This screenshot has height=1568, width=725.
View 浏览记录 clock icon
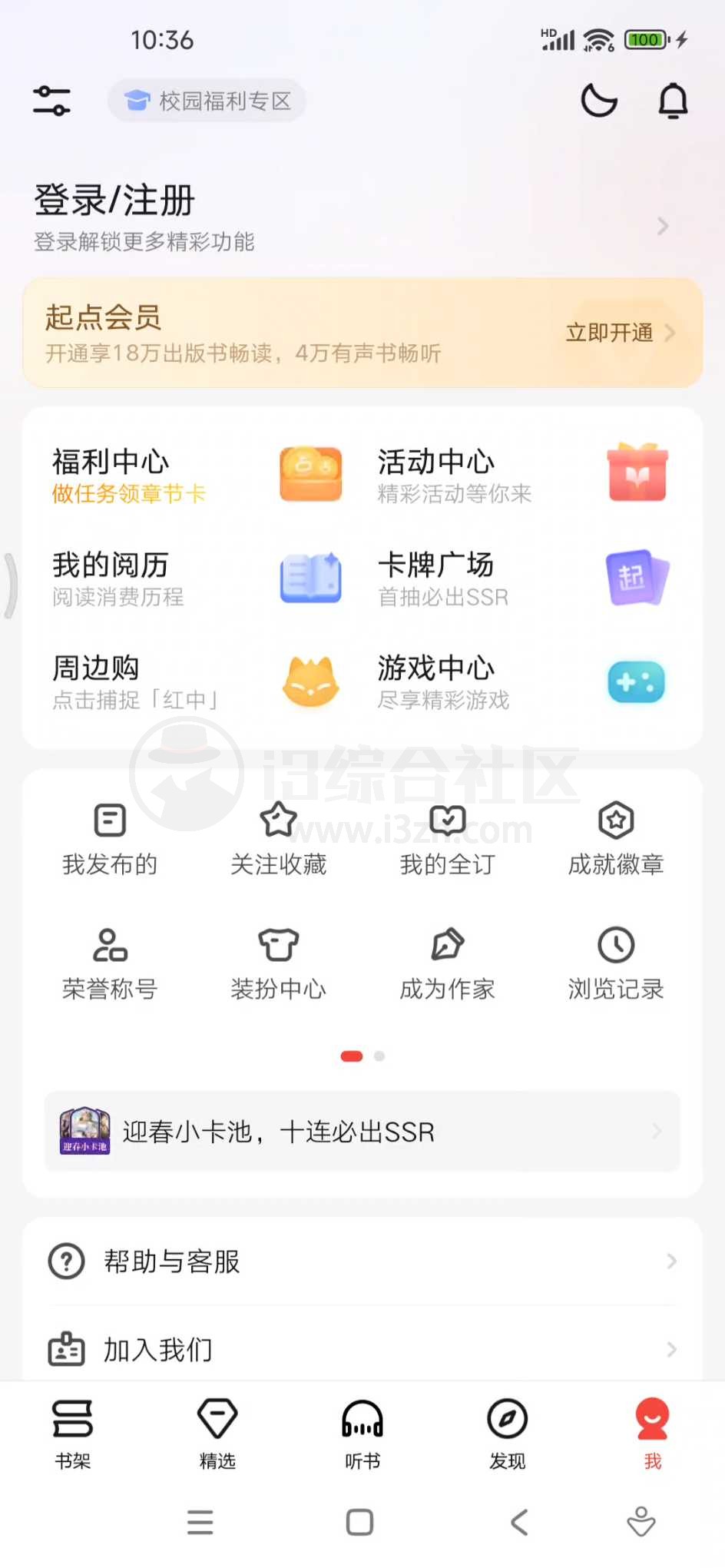point(614,945)
